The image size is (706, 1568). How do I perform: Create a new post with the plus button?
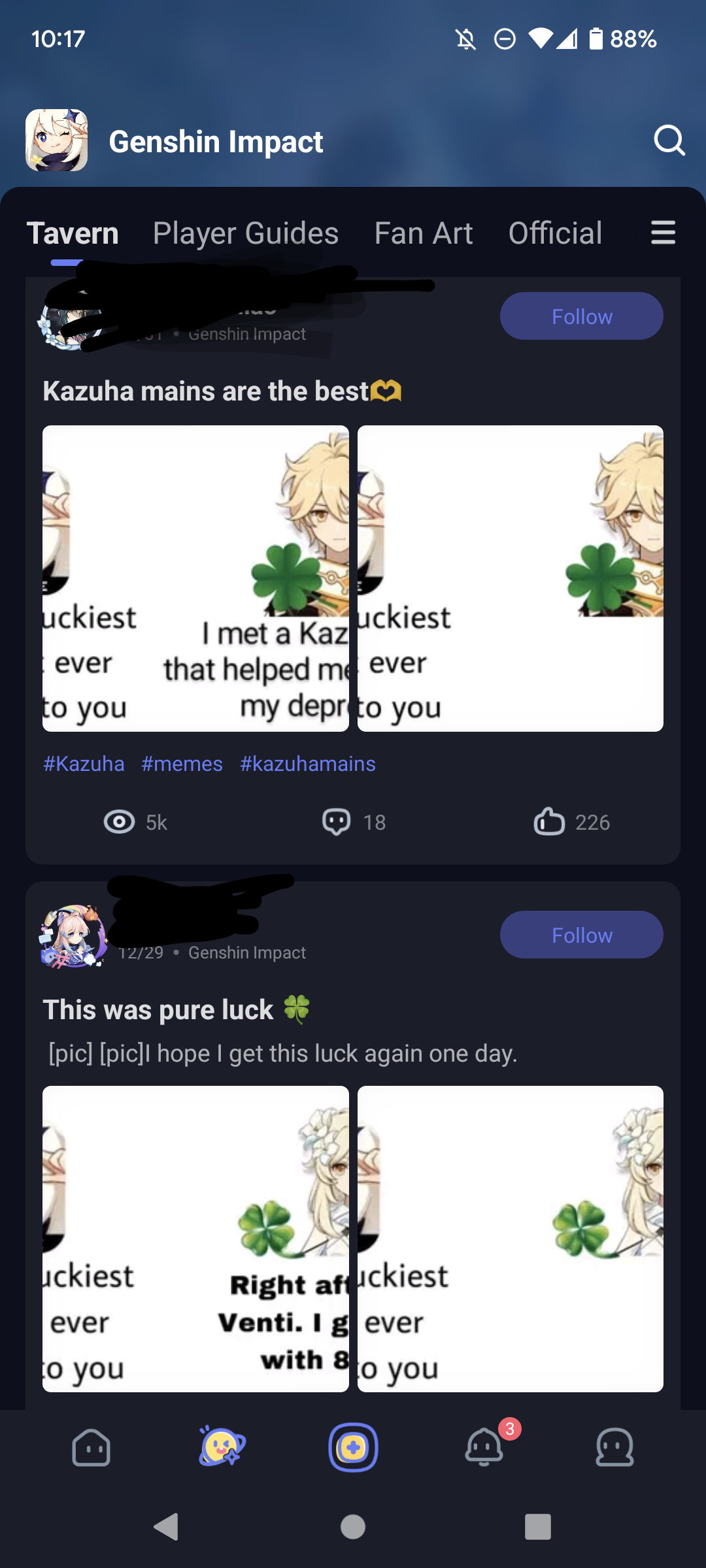point(353,1447)
